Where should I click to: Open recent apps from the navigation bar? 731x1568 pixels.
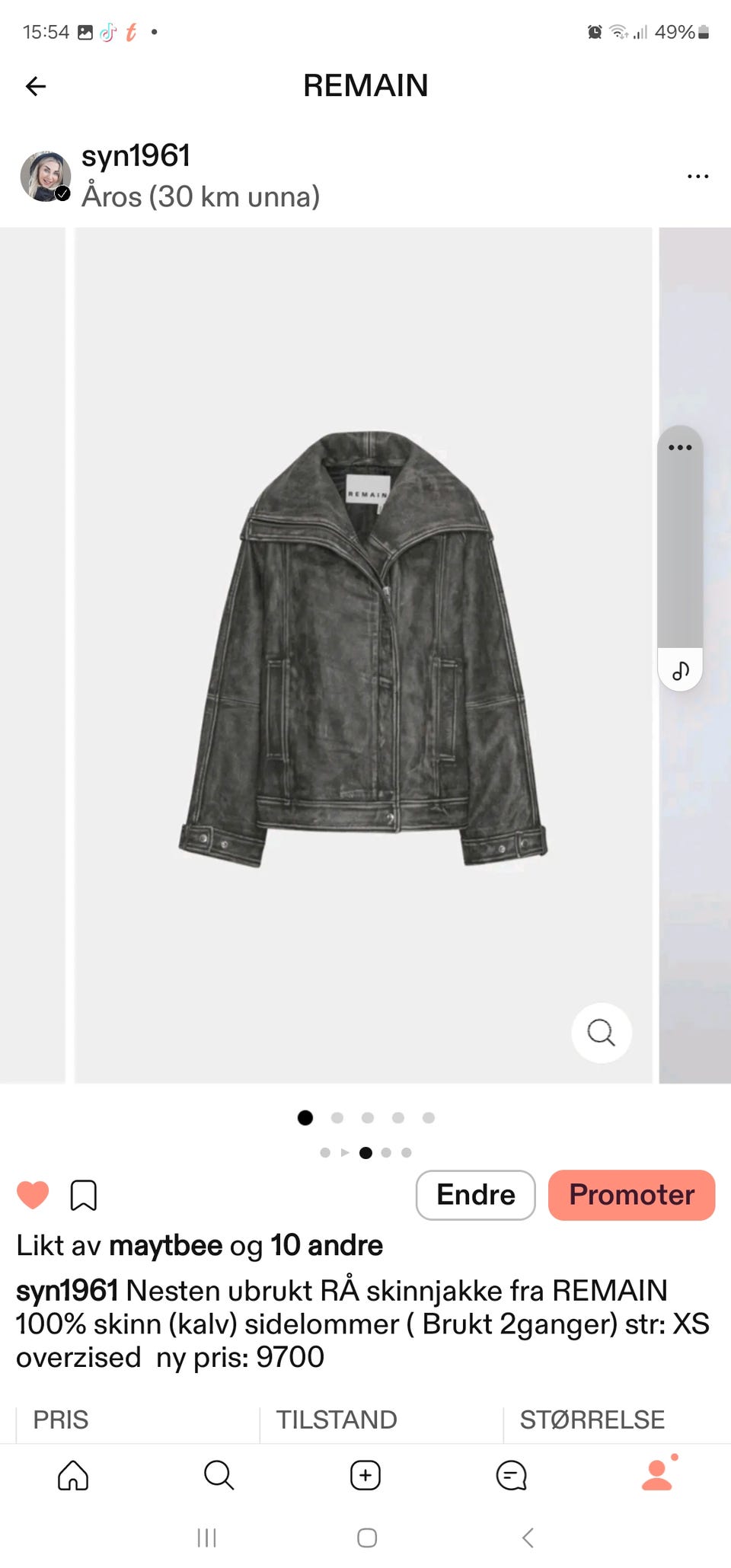[206, 1538]
